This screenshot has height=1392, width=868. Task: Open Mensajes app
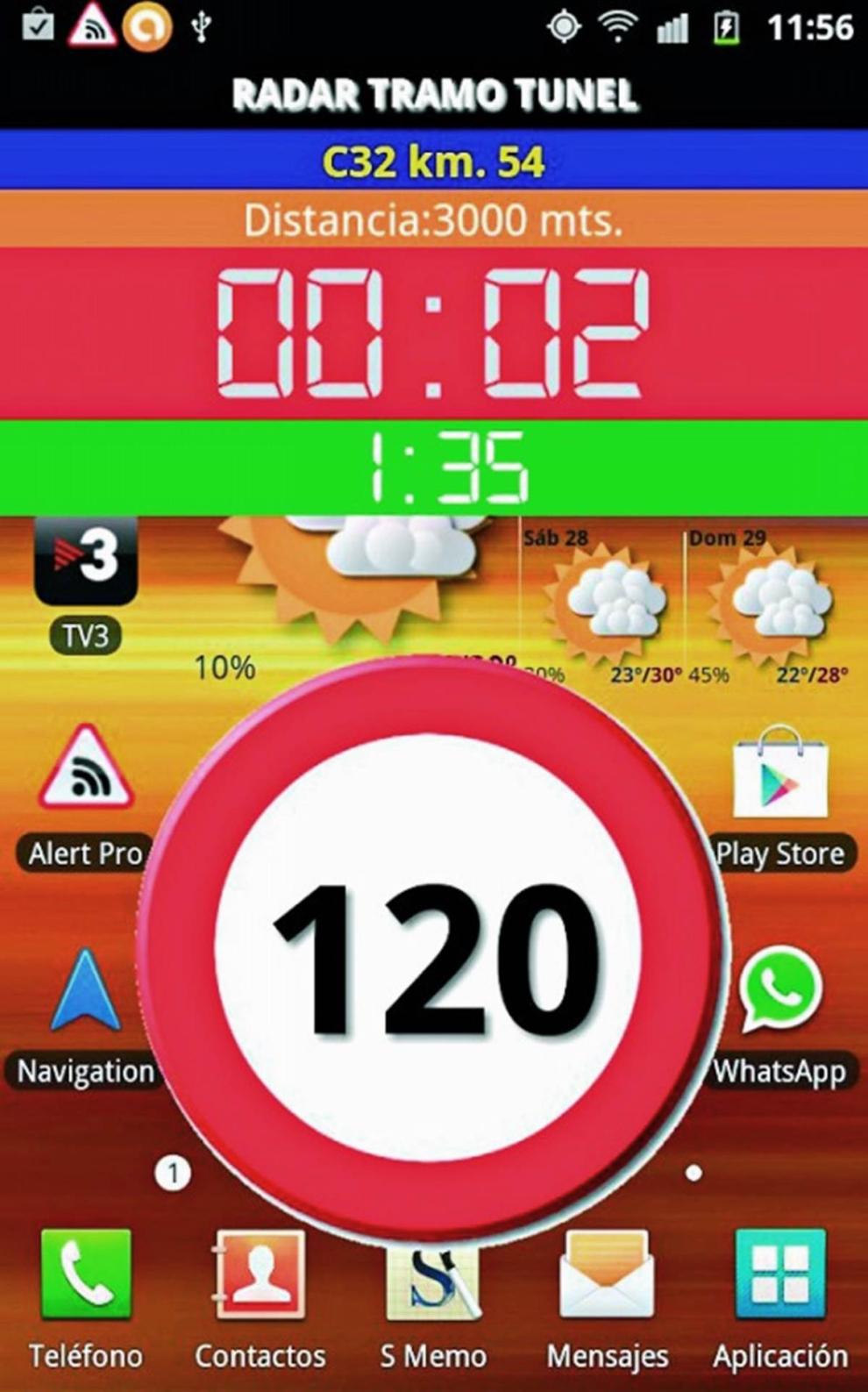(607, 1276)
